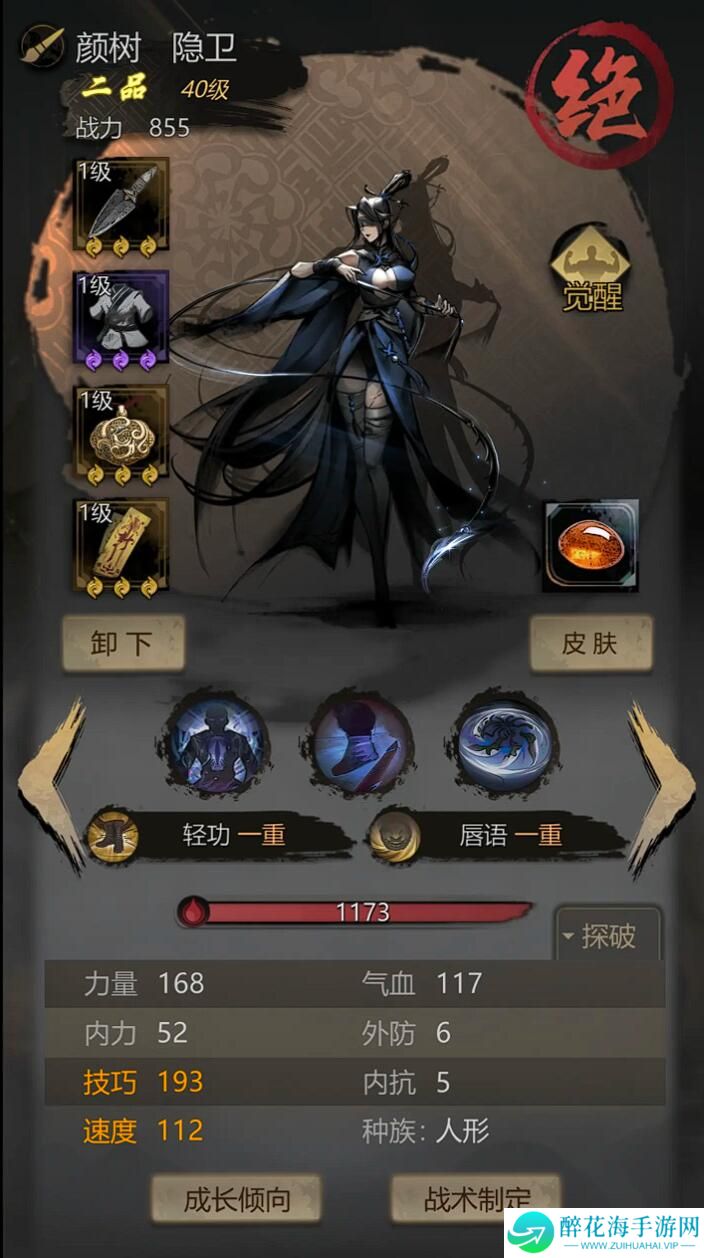This screenshot has width=704, height=1258.
Task: Open 成长倾向 growth tendency
Action: tap(236, 1199)
